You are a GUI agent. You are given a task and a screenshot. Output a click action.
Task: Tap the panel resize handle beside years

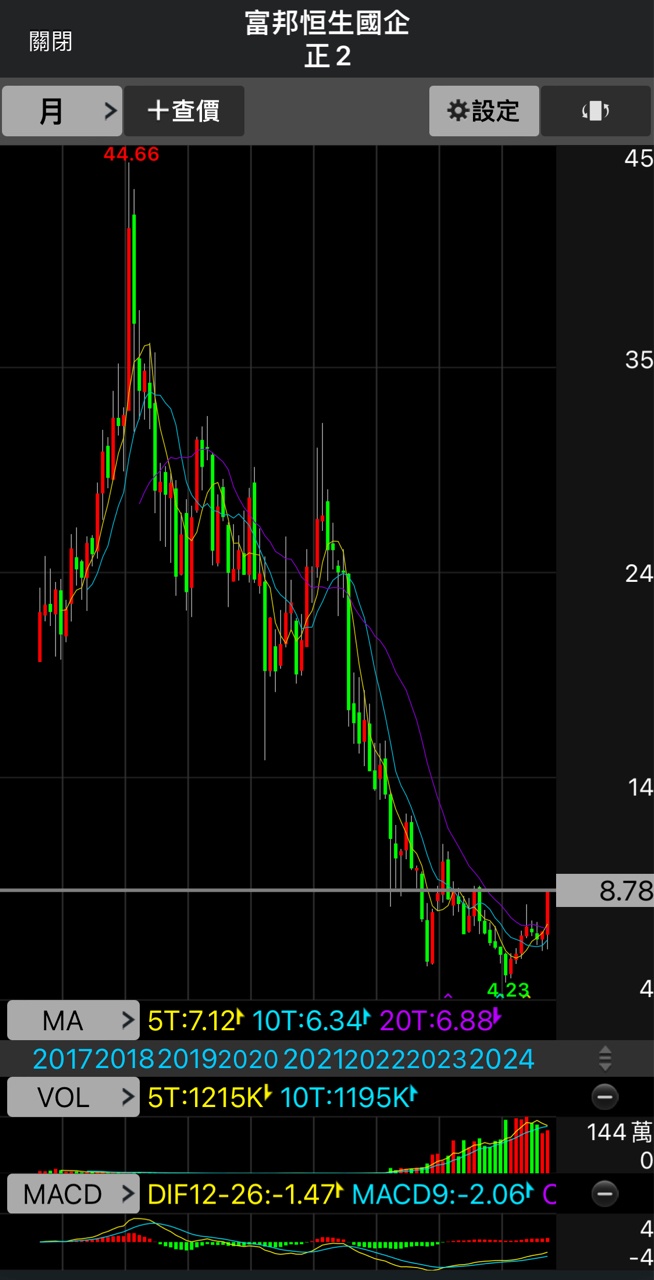[x=604, y=1058]
